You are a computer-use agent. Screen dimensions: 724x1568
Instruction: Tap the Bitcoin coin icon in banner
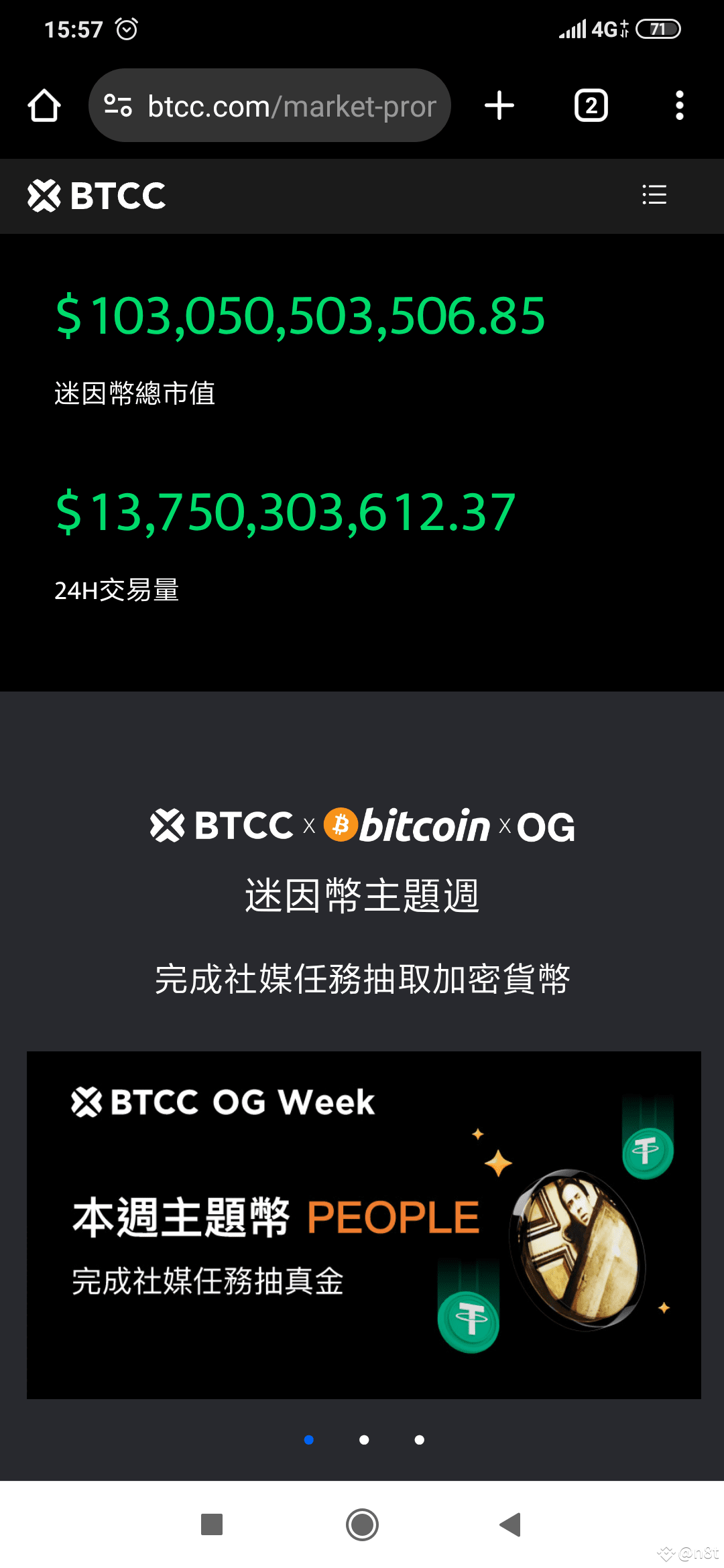click(342, 826)
